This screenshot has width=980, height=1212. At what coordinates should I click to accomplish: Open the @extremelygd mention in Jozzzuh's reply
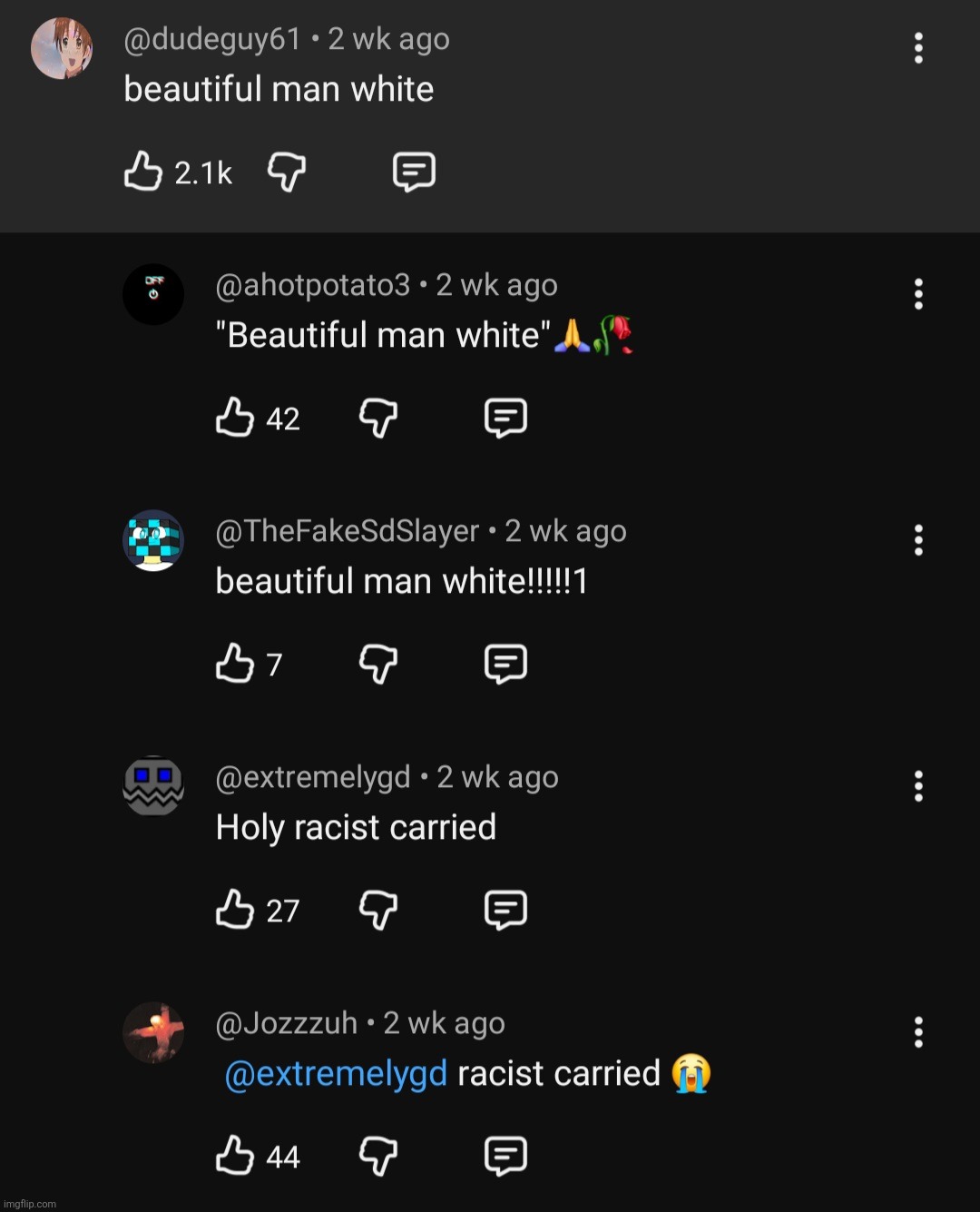click(336, 1074)
